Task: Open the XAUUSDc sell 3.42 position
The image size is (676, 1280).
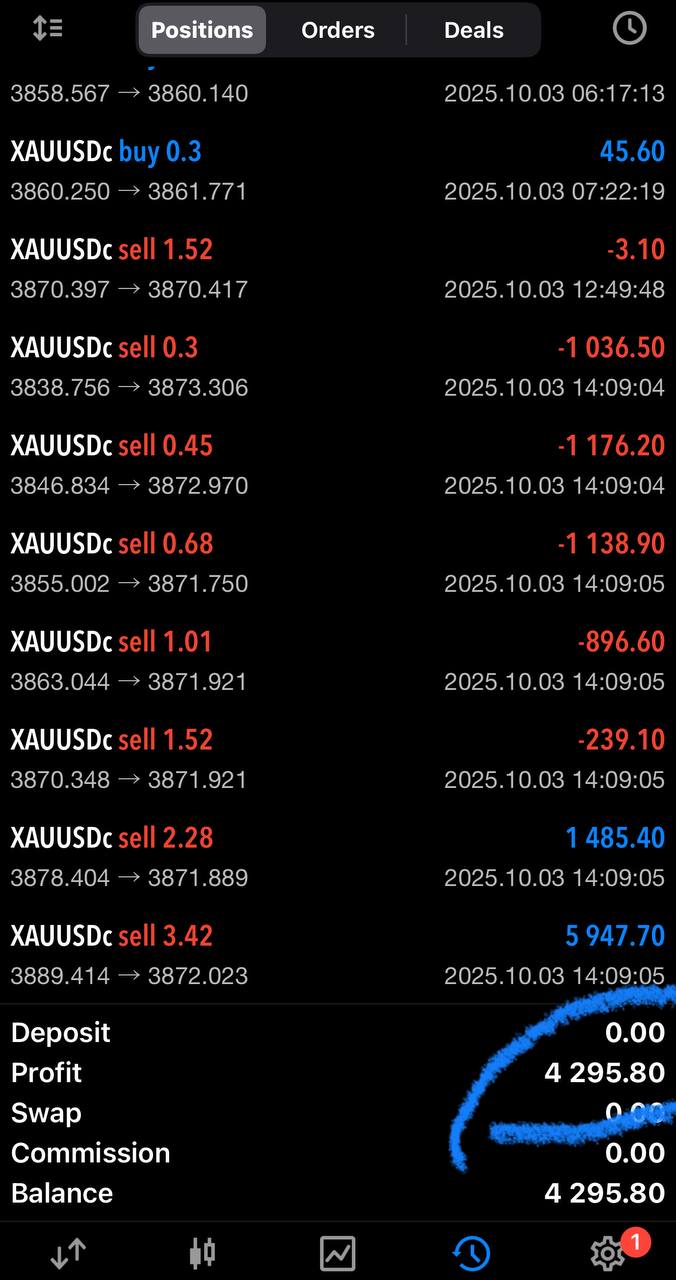Action: click(x=337, y=954)
